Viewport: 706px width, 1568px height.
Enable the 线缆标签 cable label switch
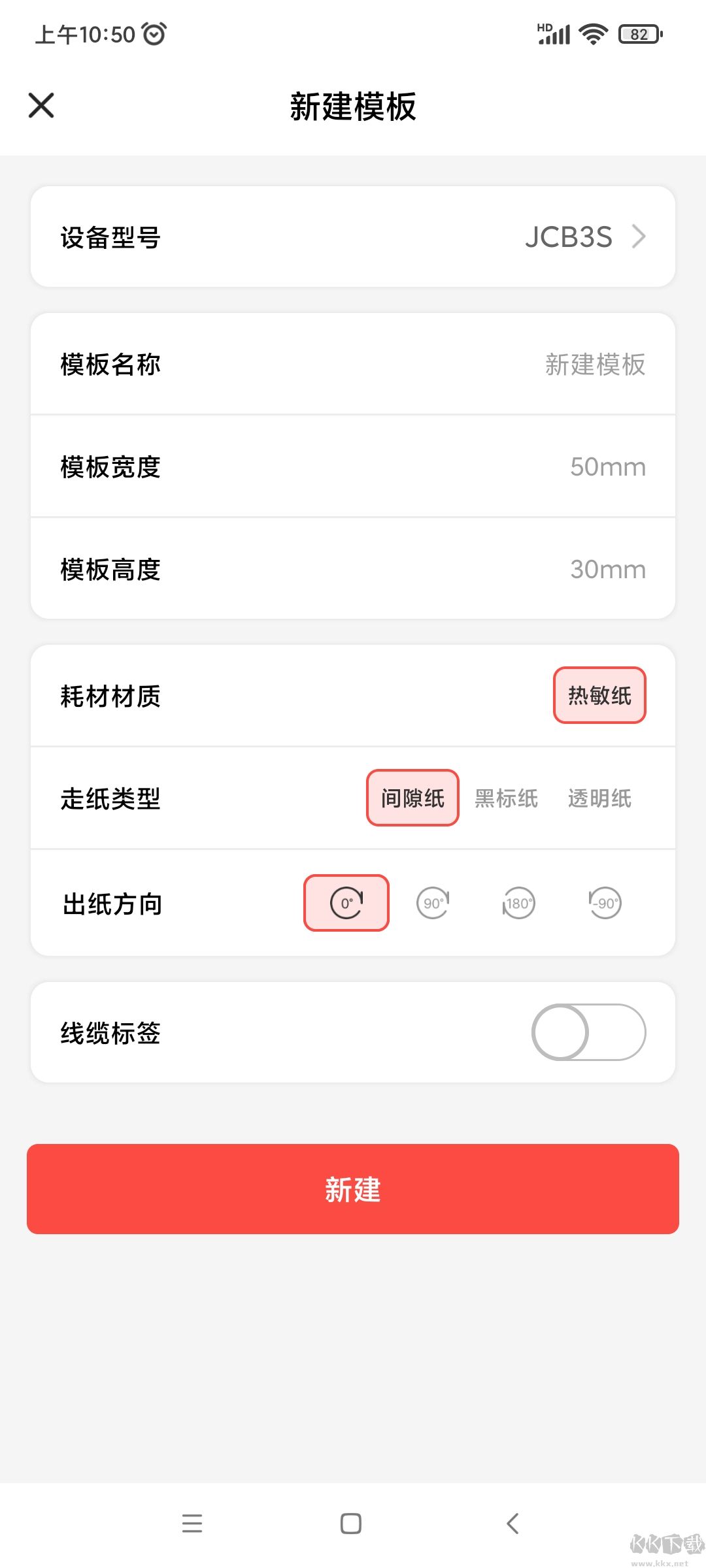click(588, 1032)
